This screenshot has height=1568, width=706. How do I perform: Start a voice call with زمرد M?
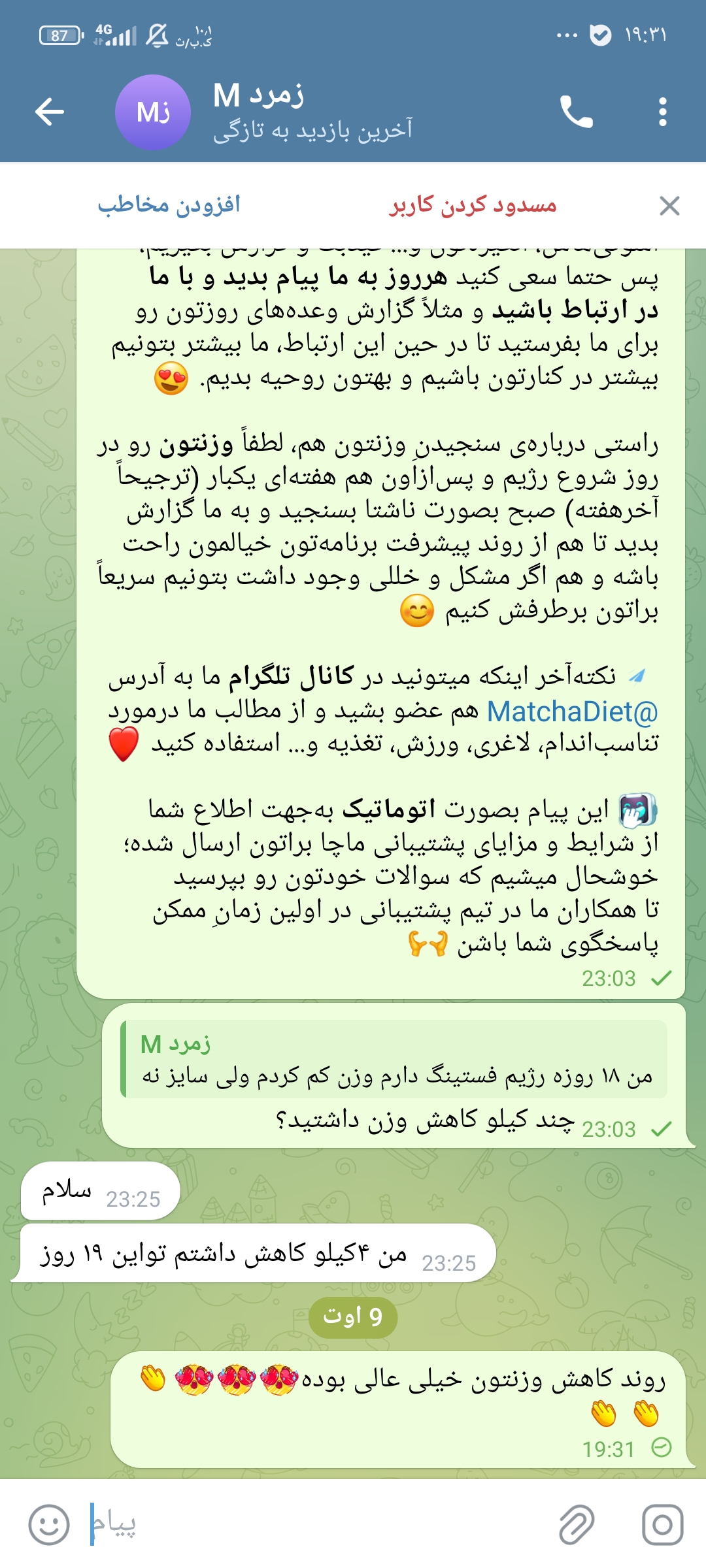pos(577,112)
